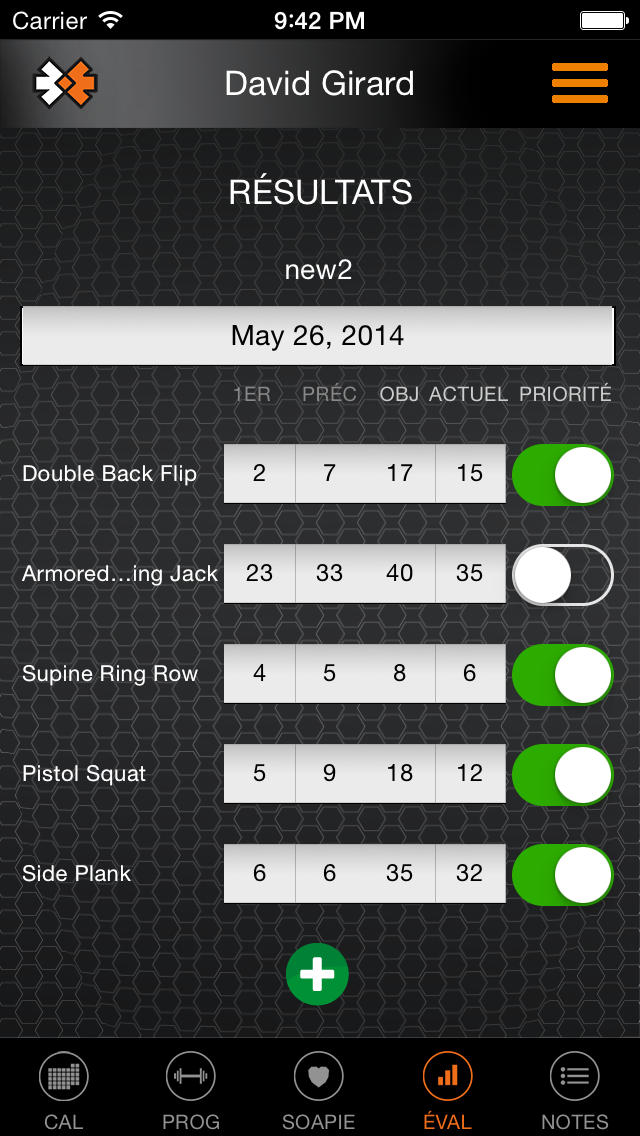Select Side Plank actuel field showing 32

470,874
